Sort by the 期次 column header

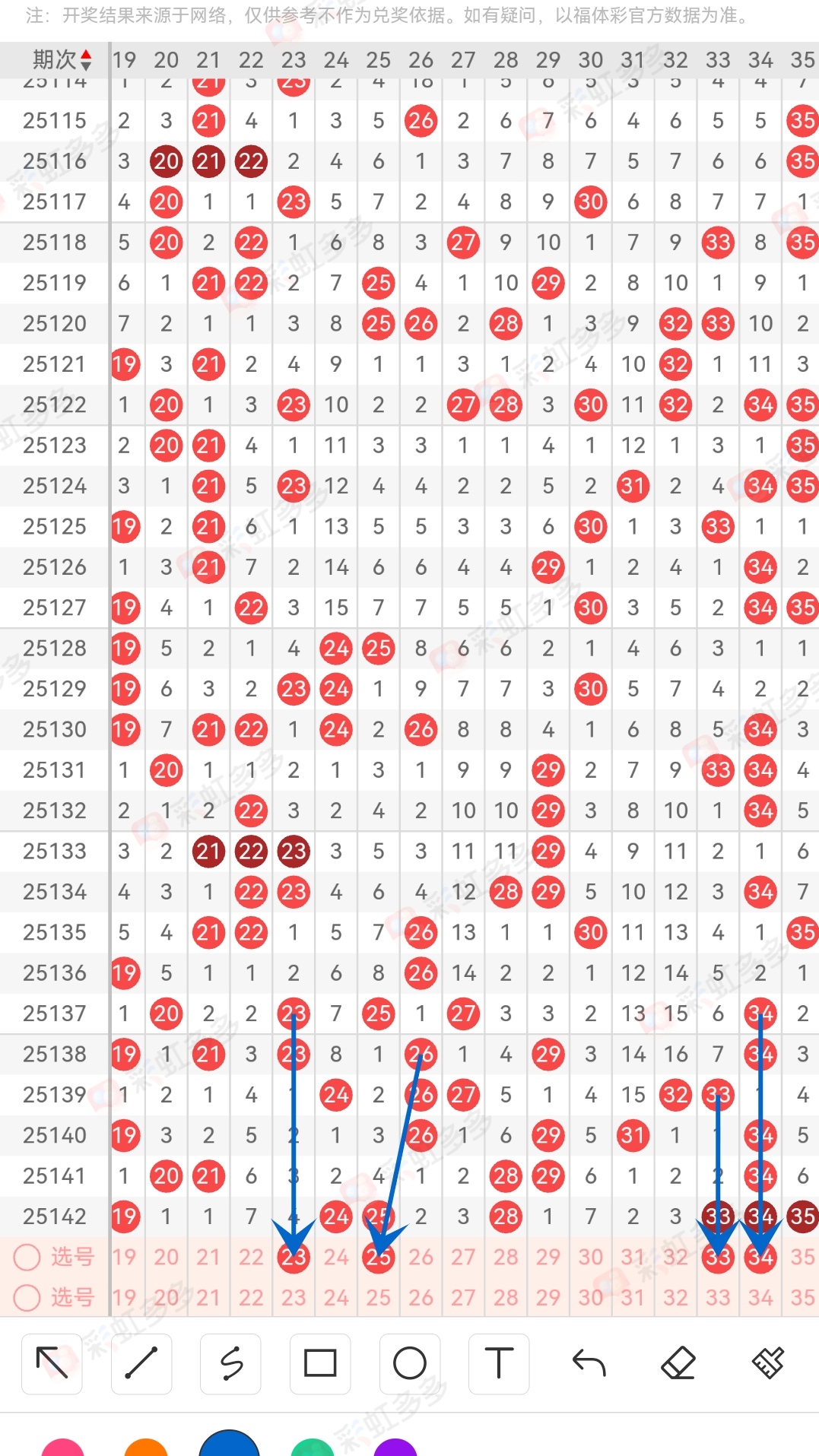tap(62, 59)
